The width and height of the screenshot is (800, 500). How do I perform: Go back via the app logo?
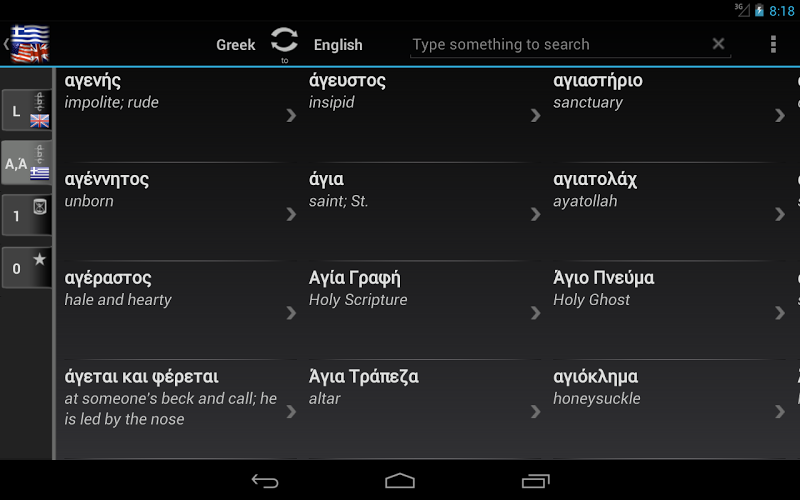tap(28, 44)
